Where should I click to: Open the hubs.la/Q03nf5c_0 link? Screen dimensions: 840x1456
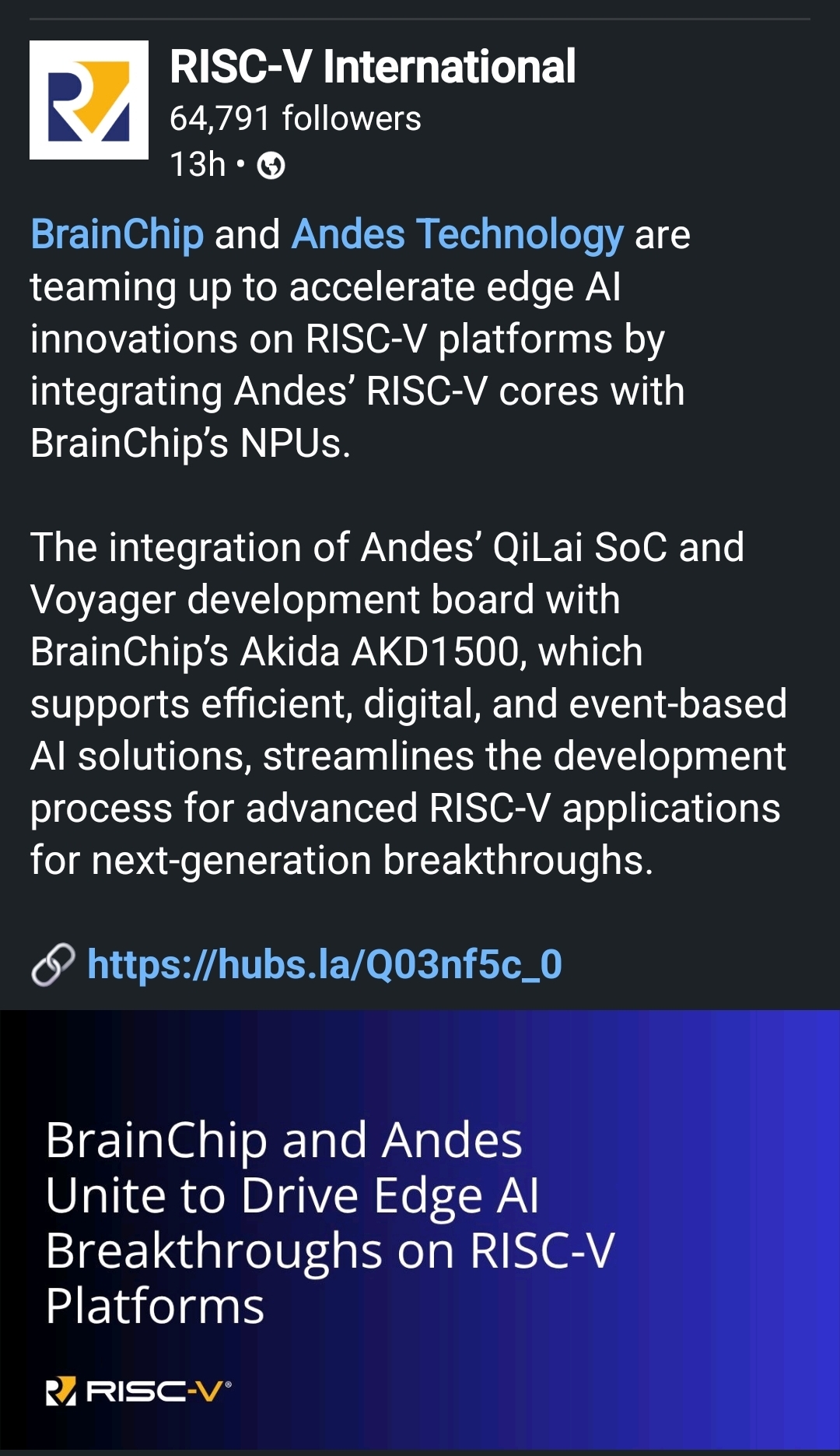[x=324, y=965]
